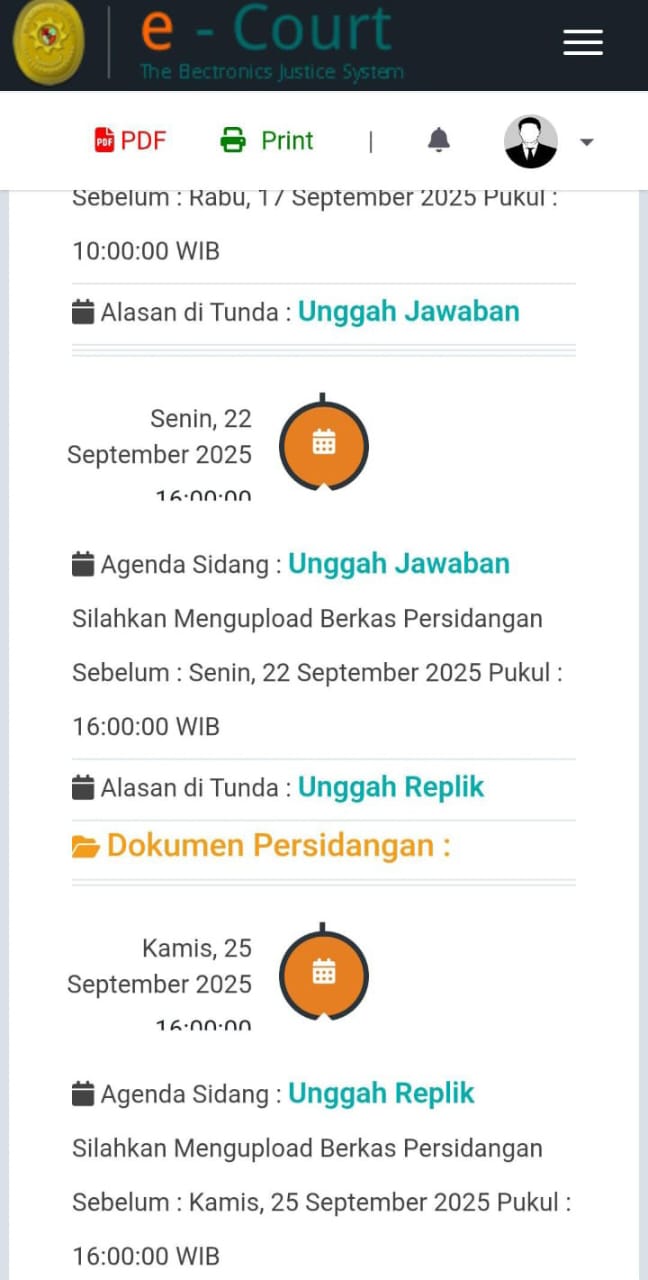The height and width of the screenshot is (1280, 648).
Task: Export the page as PDF
Action: point(130,141)
